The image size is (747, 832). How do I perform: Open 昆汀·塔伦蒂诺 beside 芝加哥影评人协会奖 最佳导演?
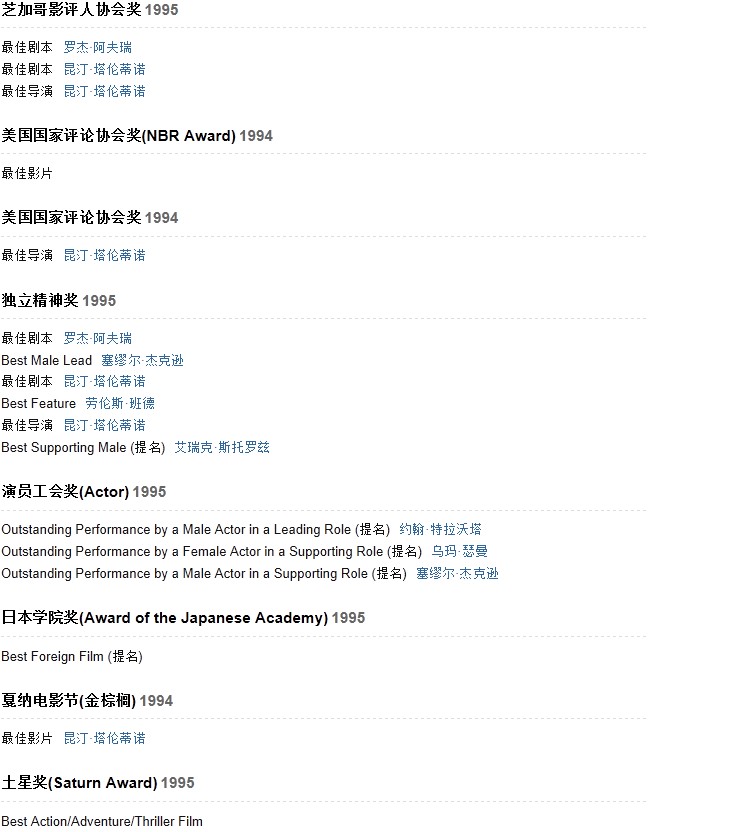pyautogui.click(x=104, y=91)
